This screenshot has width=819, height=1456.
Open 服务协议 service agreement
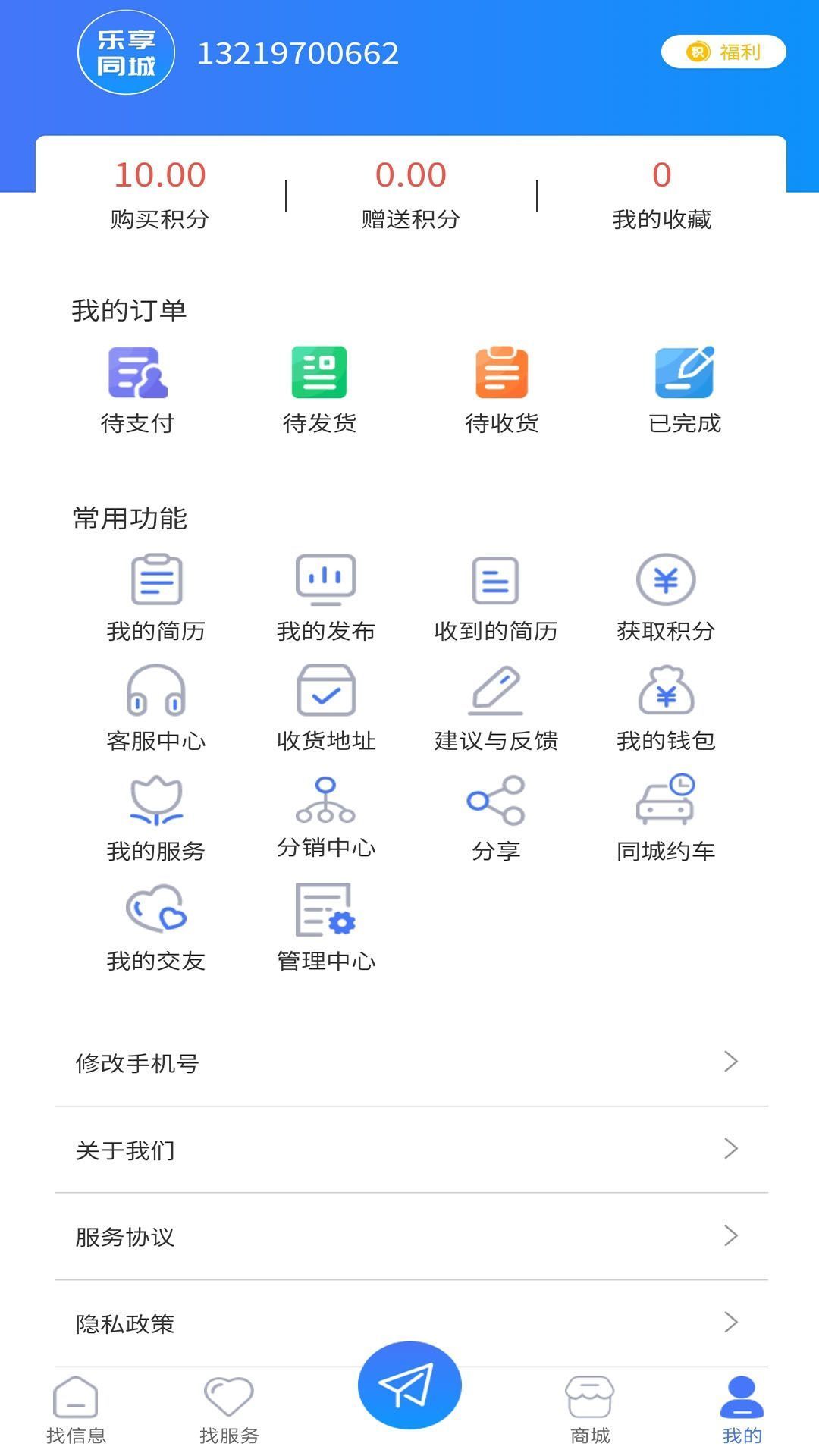click(x=409, y=1237)
